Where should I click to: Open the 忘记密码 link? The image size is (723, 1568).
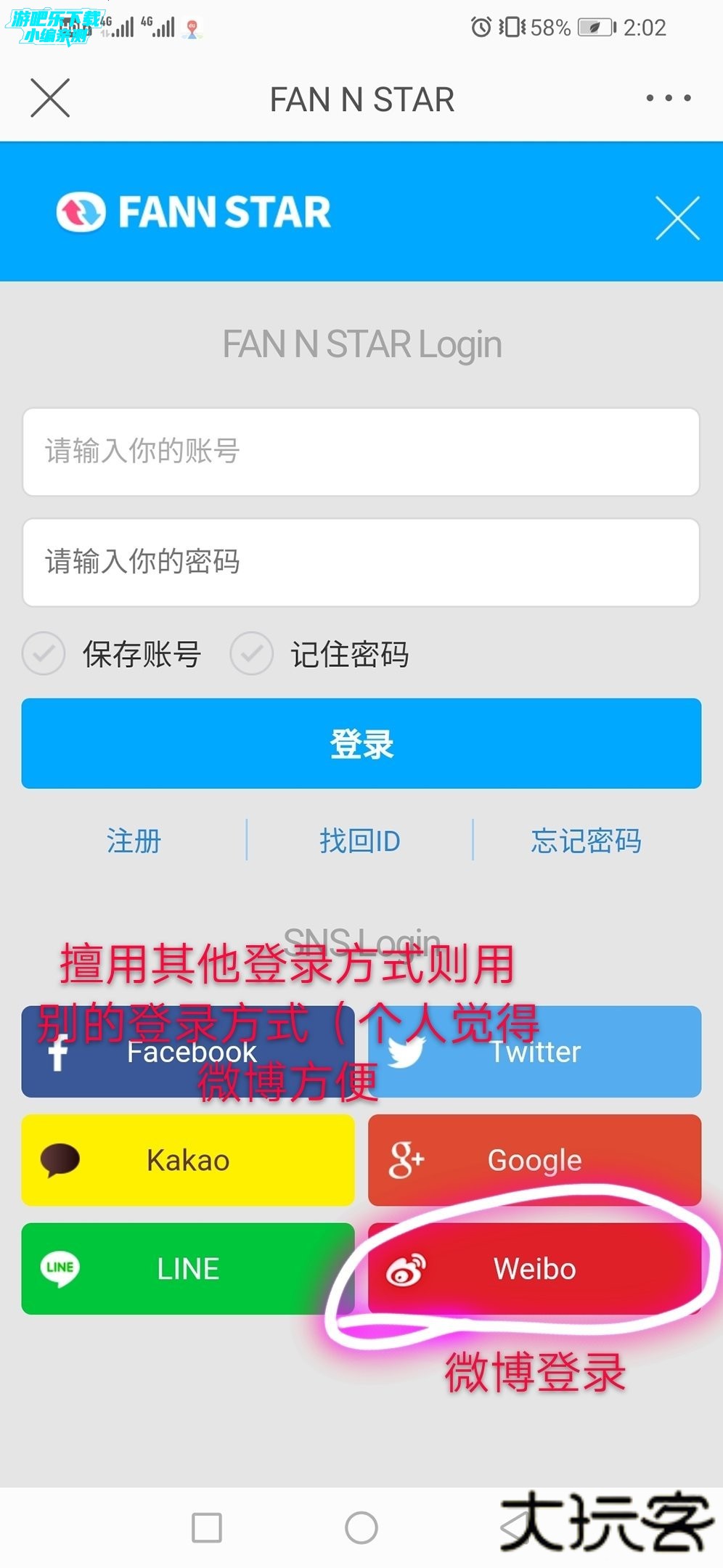pos(586,841)
